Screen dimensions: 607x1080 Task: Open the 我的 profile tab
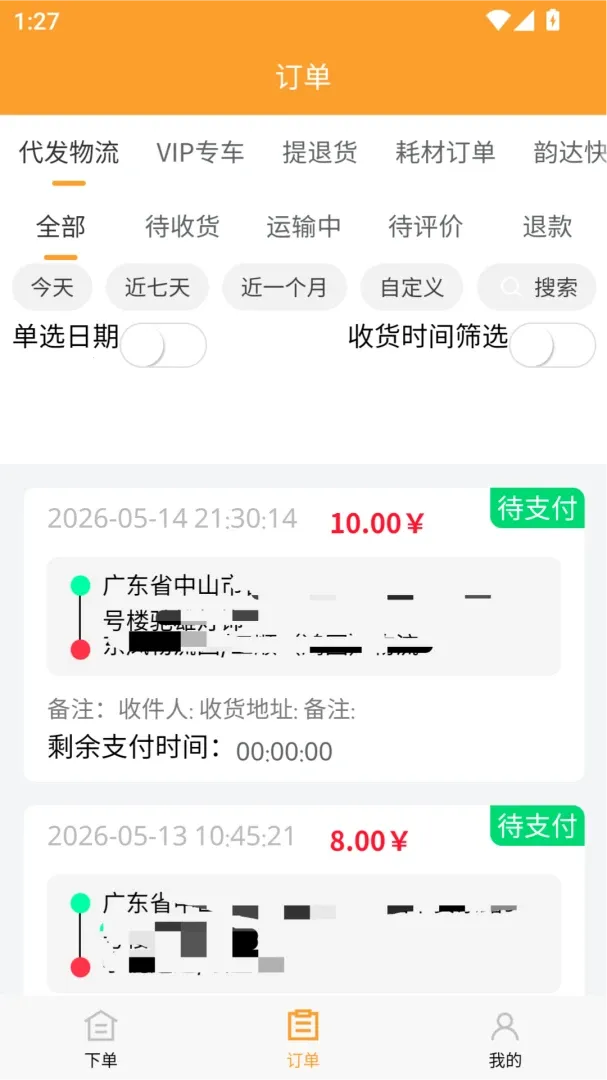[505, 1039]
